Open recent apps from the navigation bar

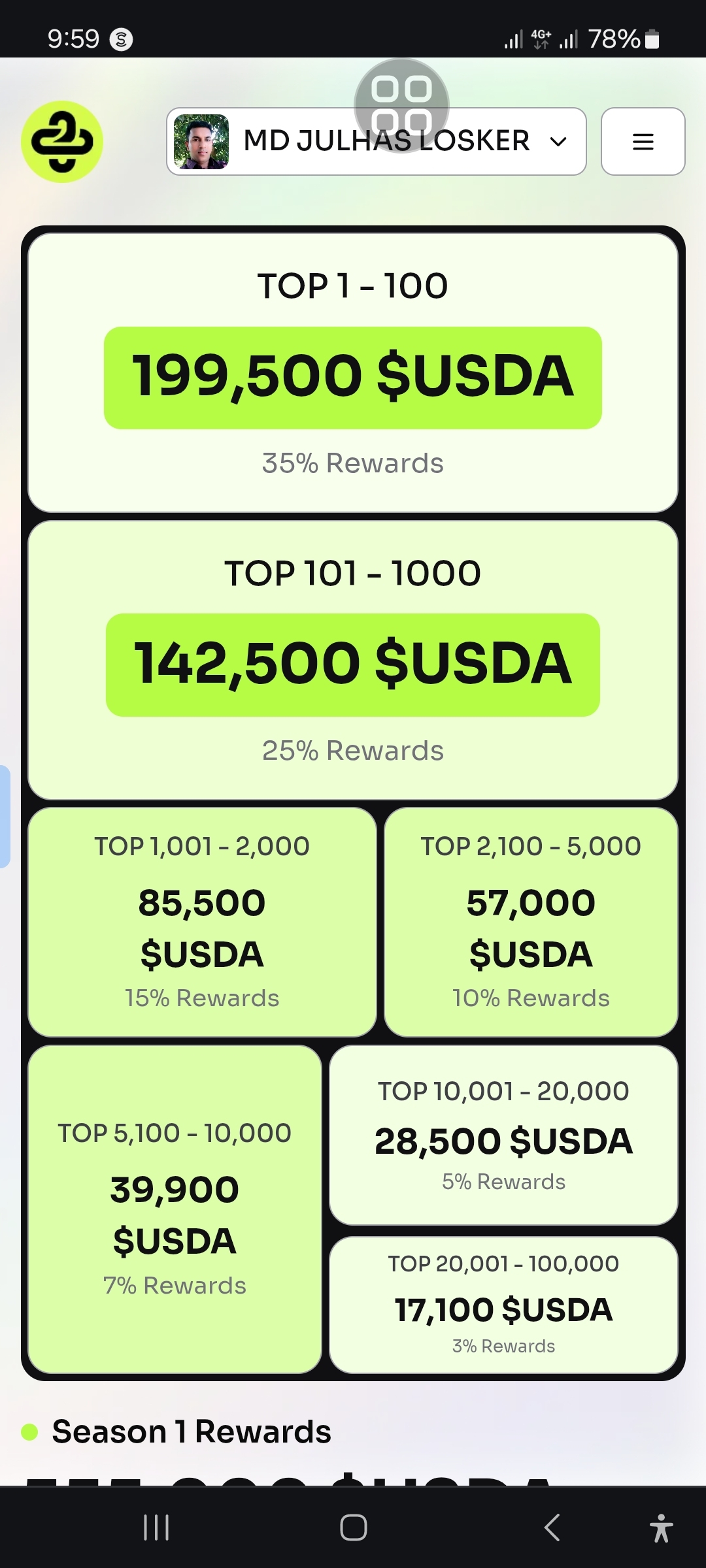pos(156,1527)
